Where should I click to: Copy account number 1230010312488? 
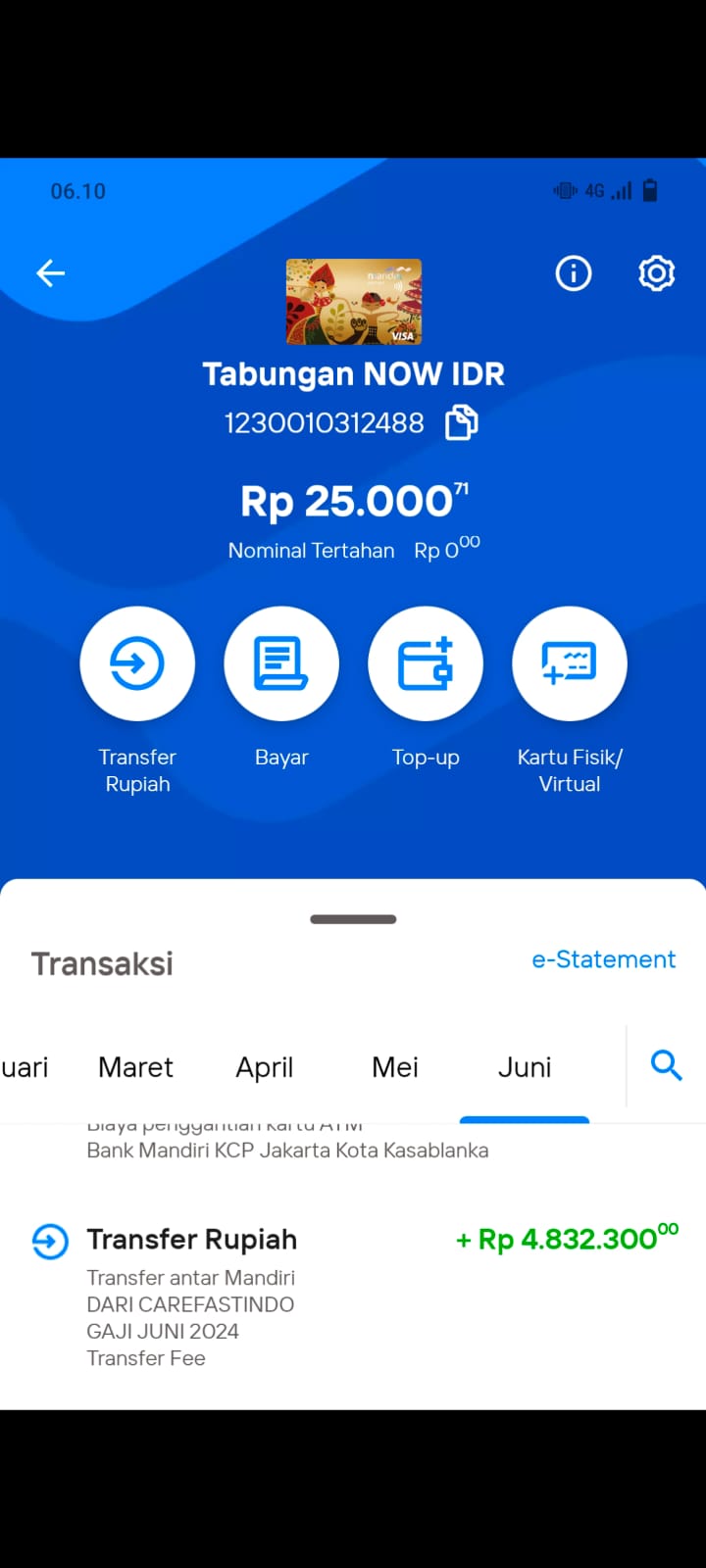tap(462, 423)
